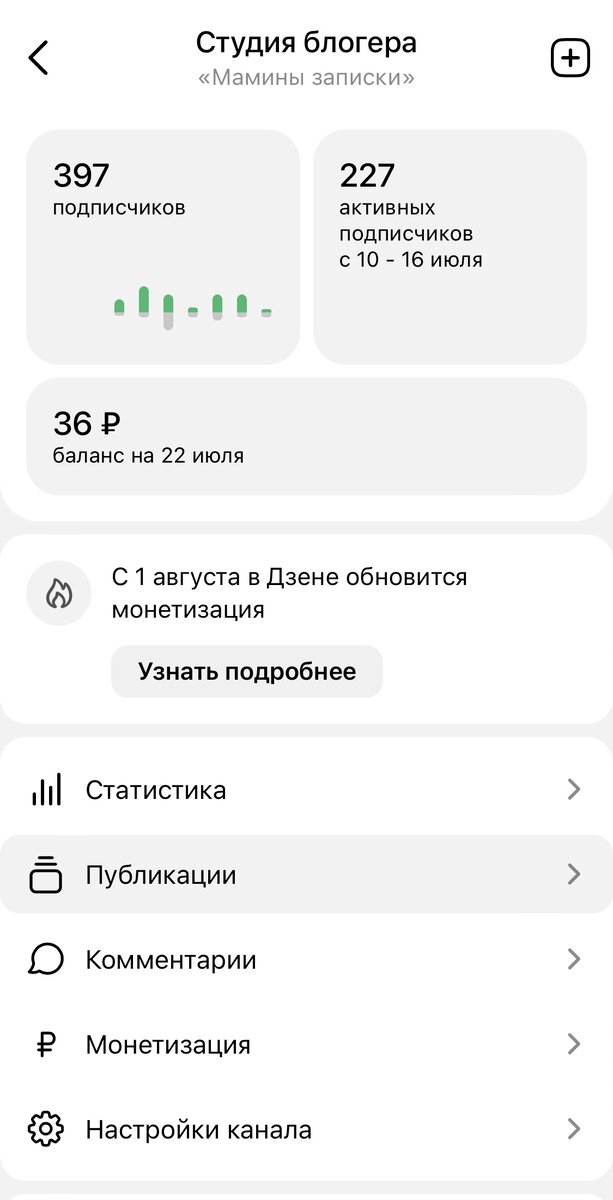The height and width of the screenshot is (1200, 613).
Task: Open Монетизация
Action: coord(306,1045)
